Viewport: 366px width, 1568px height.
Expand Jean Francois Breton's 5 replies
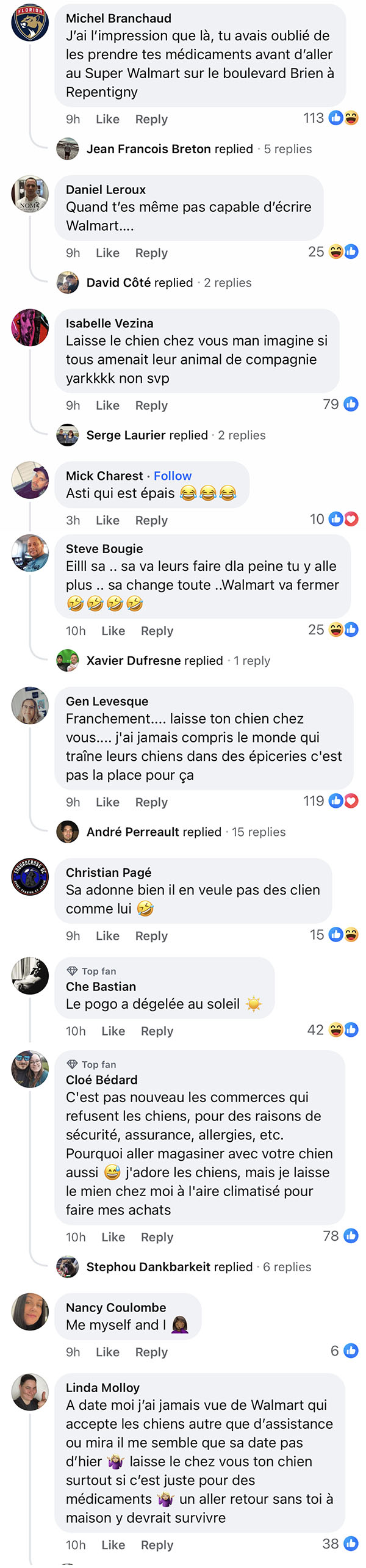[x=199, y=149]
